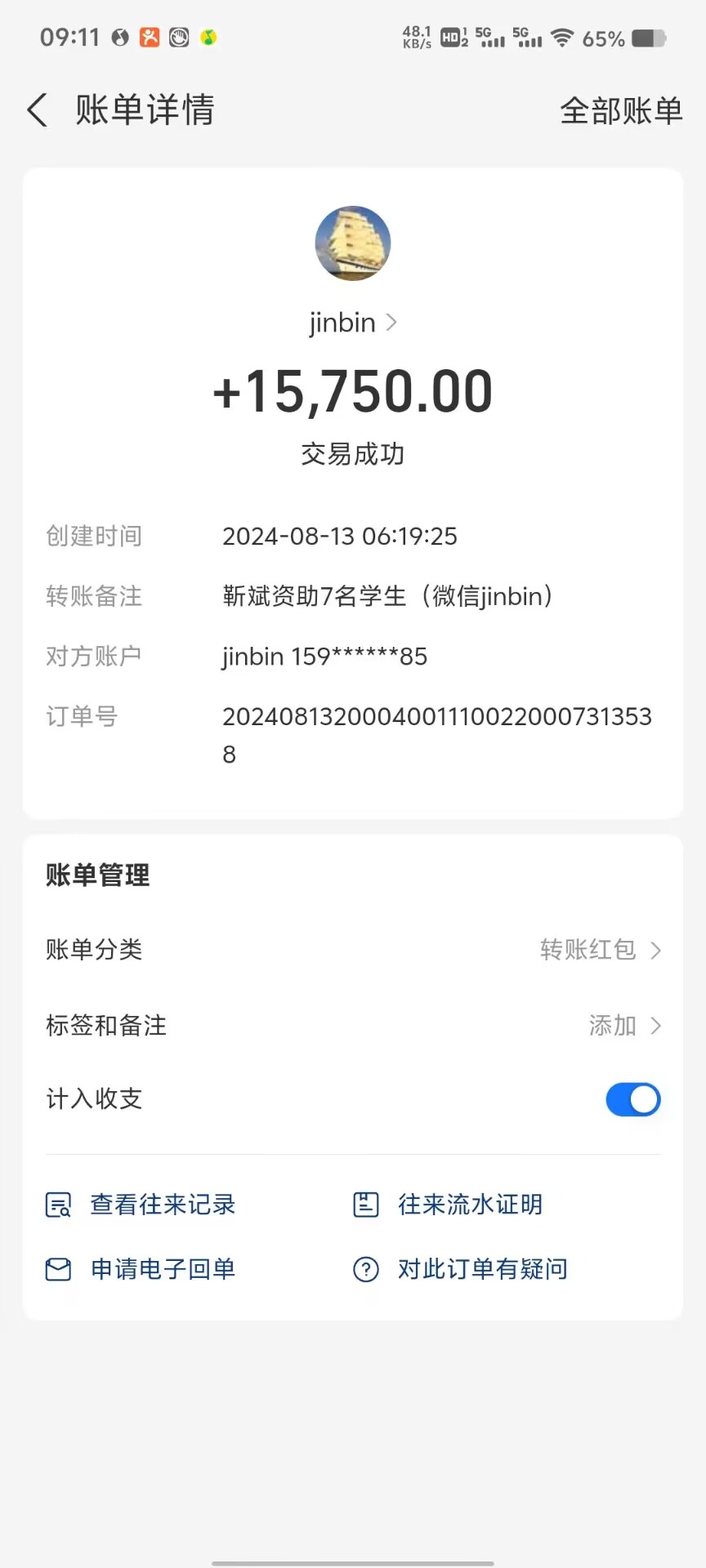Open jinbin's profile avatar picture
Screen dimensions: 706x1568
(353, 243)
